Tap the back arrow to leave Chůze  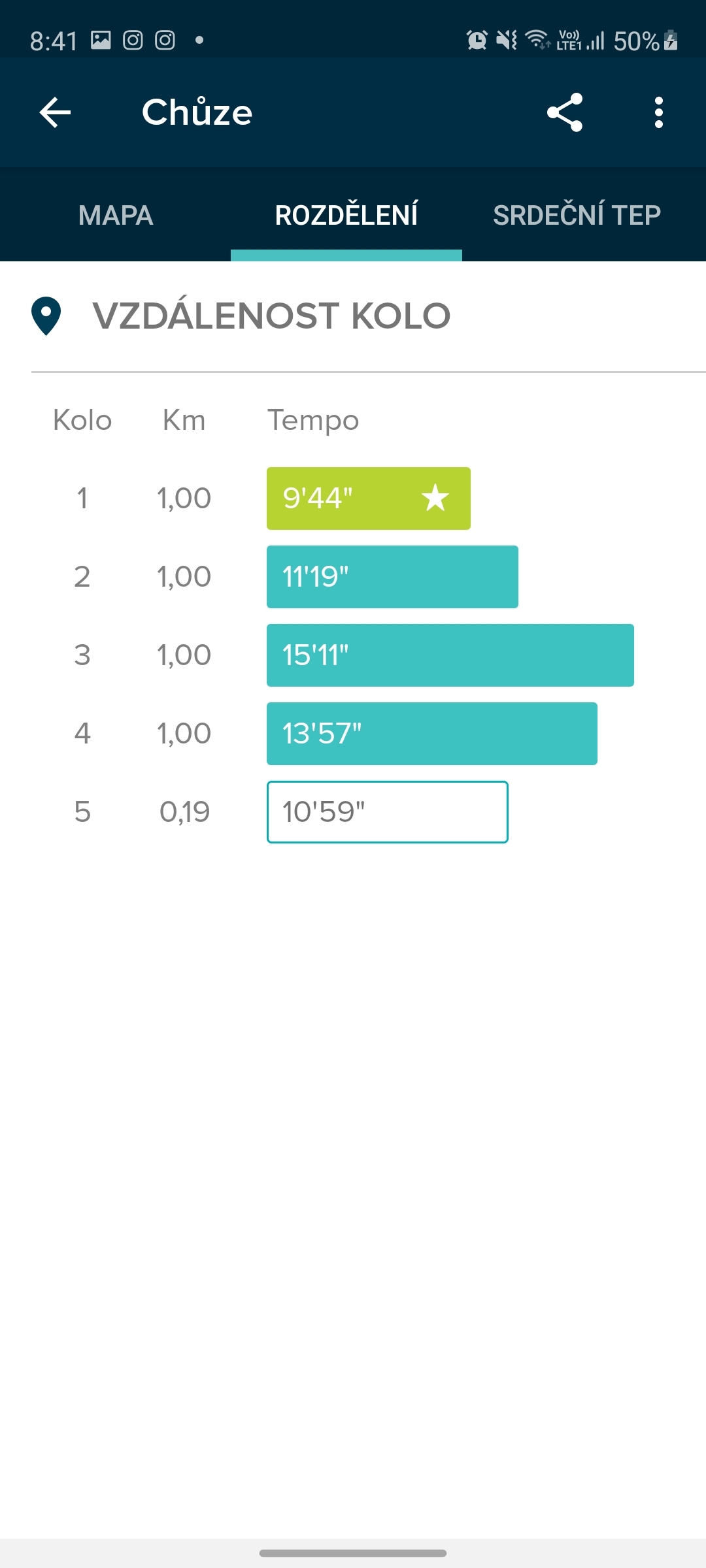click(54, 112)
